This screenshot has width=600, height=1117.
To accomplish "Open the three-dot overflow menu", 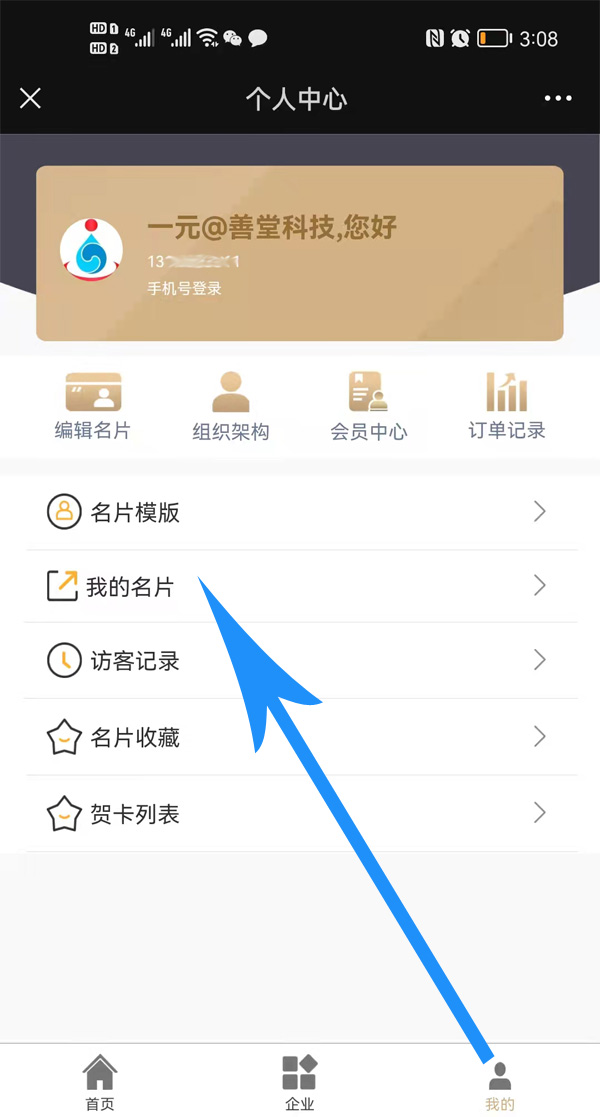I will click(x=558, y=98).
